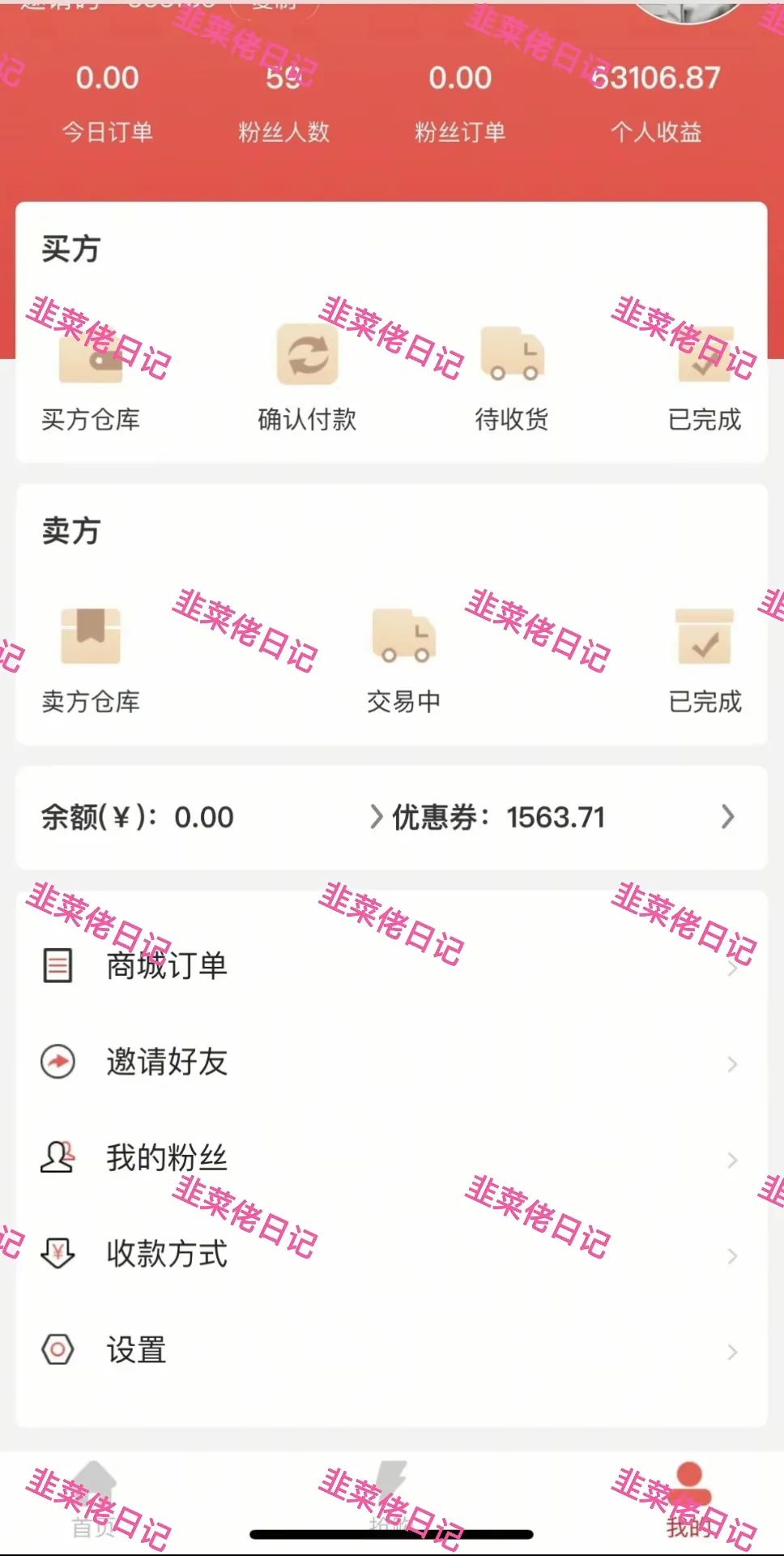
Task: Expand the 设置 row chevron
Action: pos(731,1349)
